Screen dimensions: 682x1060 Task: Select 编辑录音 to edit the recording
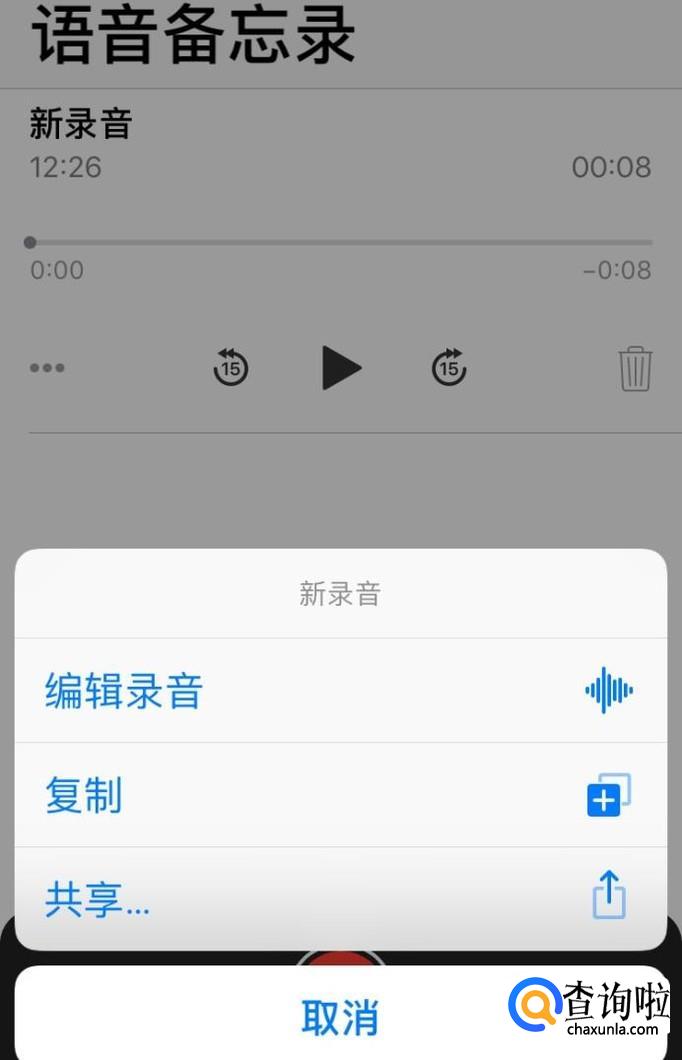[x=125, y=691]
